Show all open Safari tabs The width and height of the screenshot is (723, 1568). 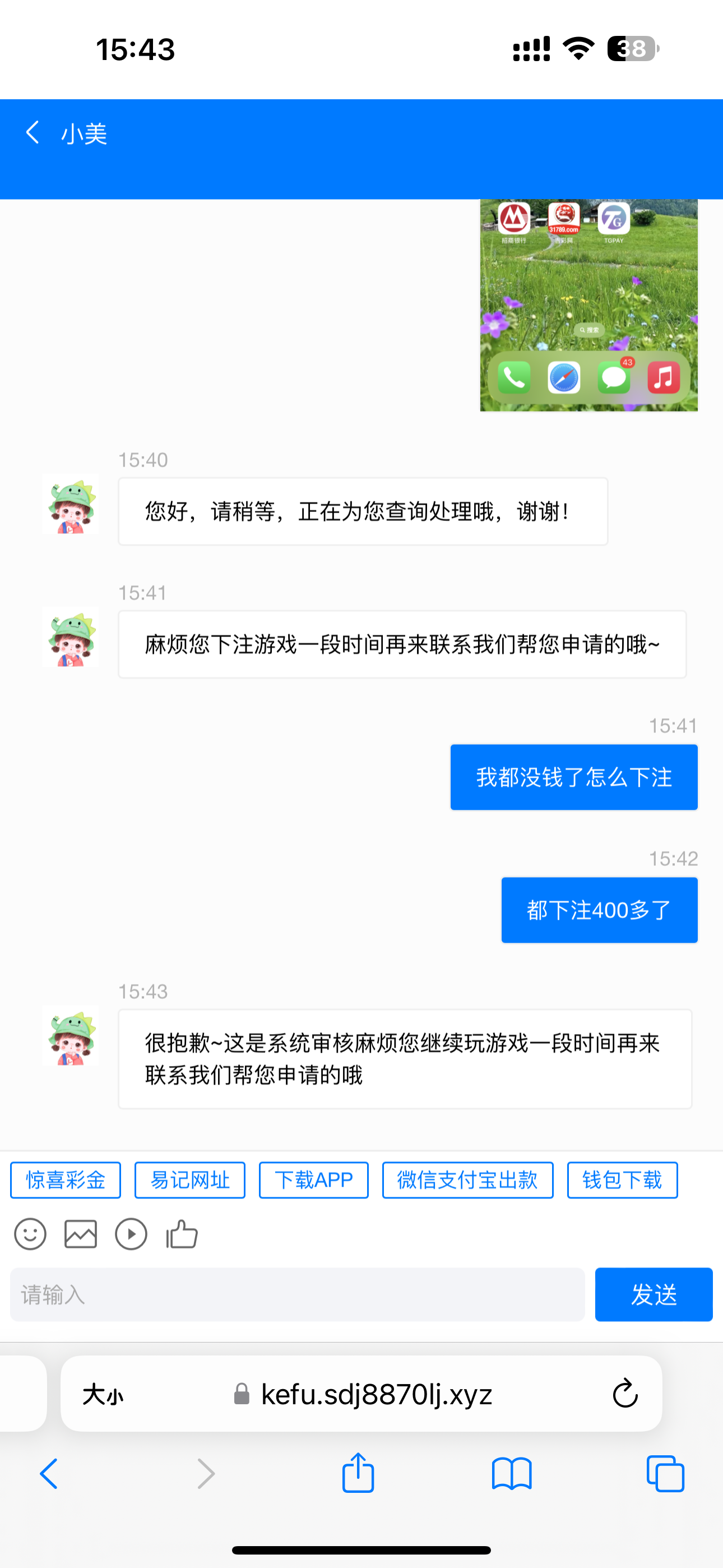click(665, 1474)
